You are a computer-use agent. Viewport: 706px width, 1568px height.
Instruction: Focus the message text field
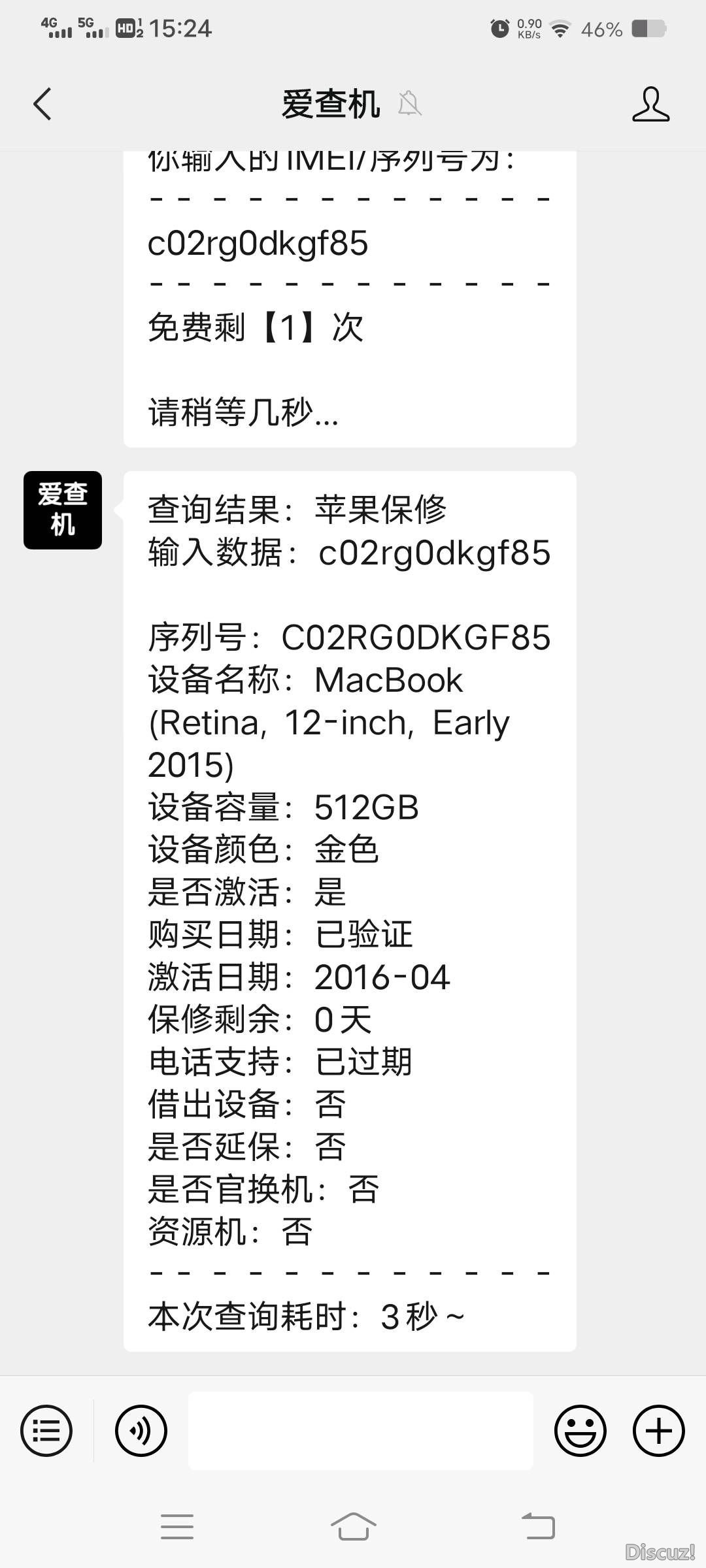pyautogui.click(x=360, y=1430)
